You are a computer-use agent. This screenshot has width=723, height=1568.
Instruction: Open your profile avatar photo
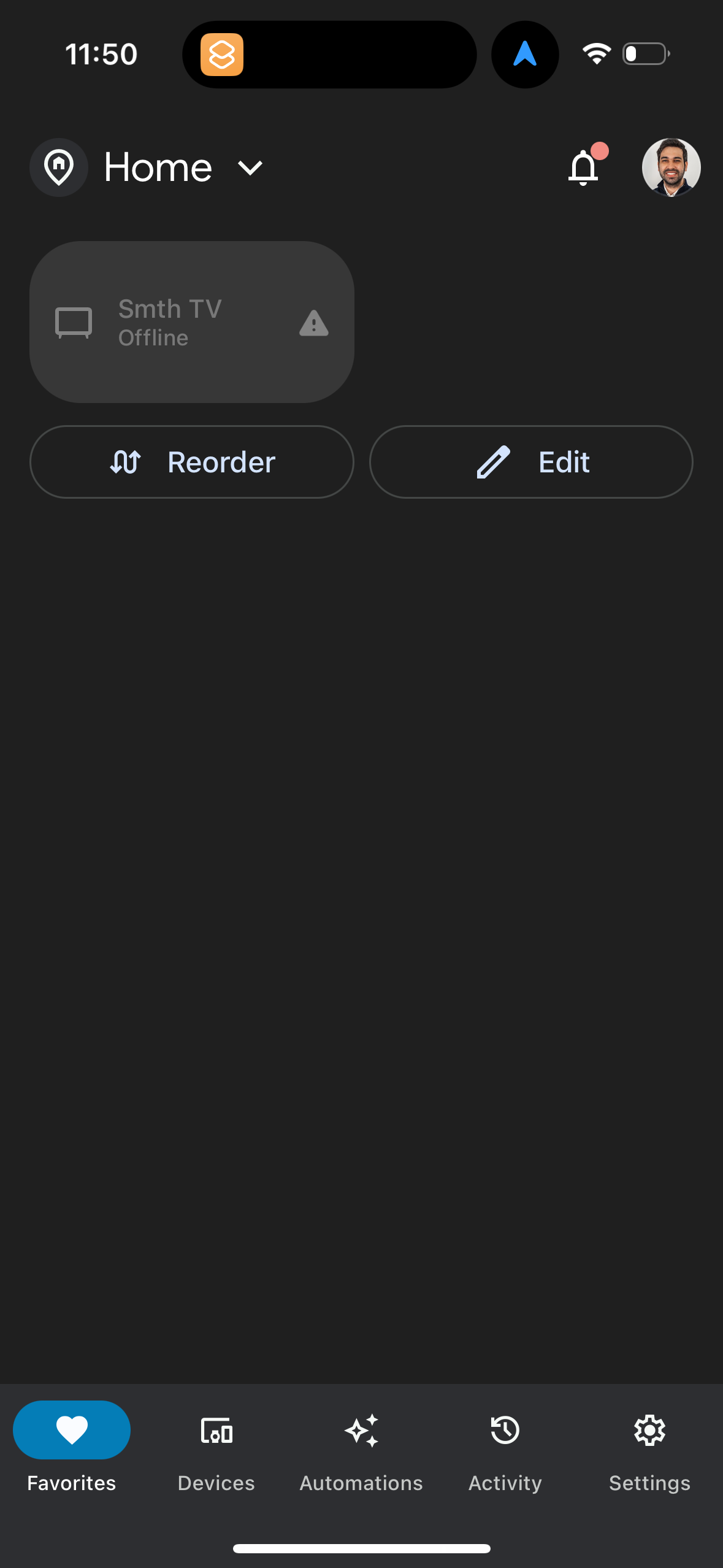point(671,167)
